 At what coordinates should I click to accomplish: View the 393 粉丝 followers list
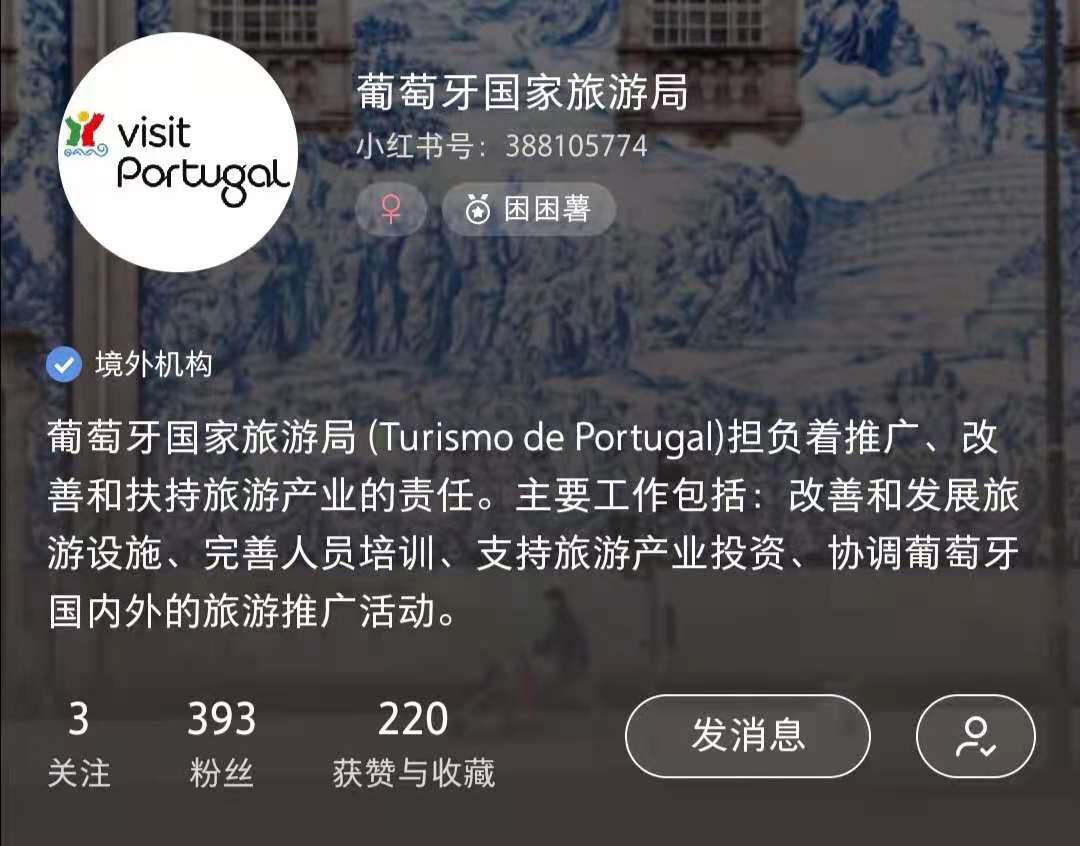(x=222, y=744)
